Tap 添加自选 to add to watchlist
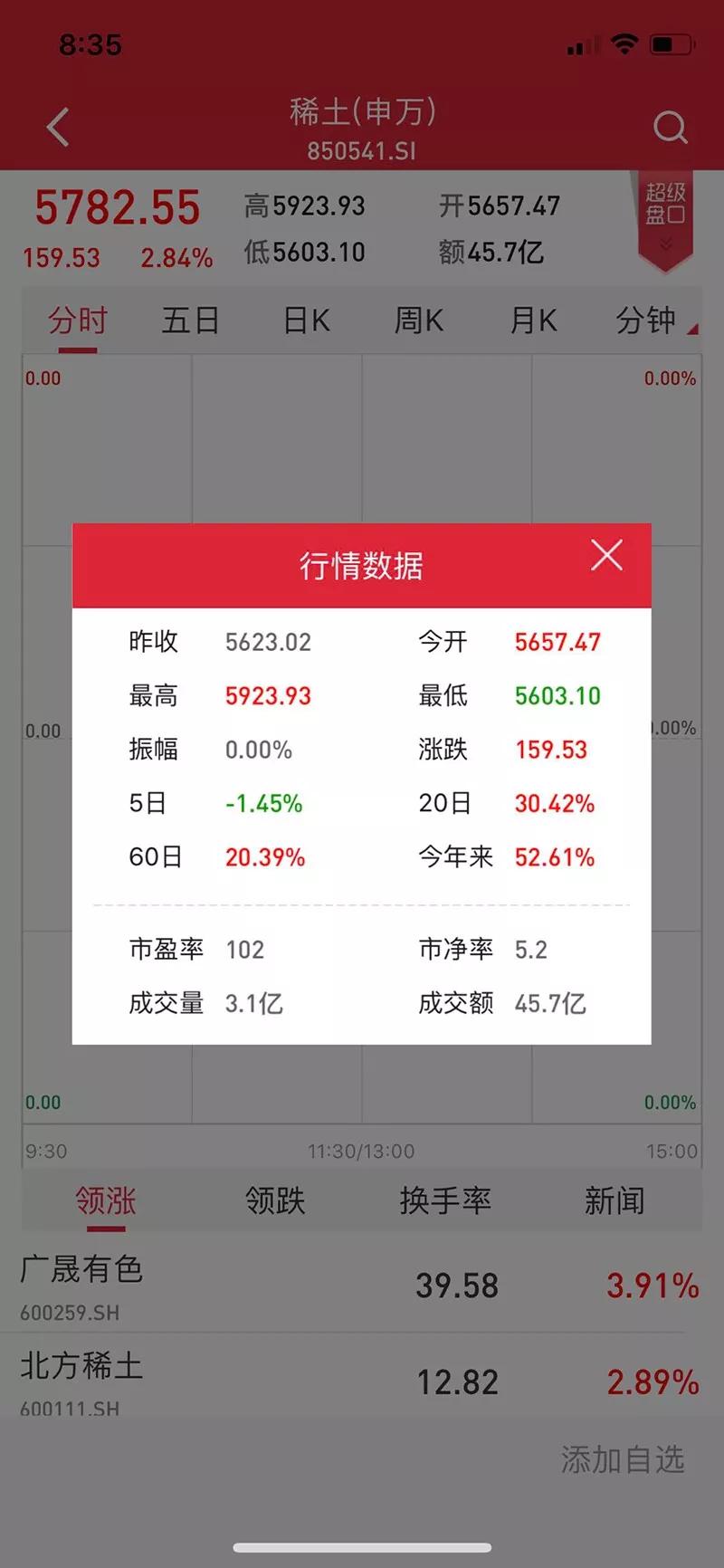The width and height of the screenshot is (724, 1568). pos(623,1459)
